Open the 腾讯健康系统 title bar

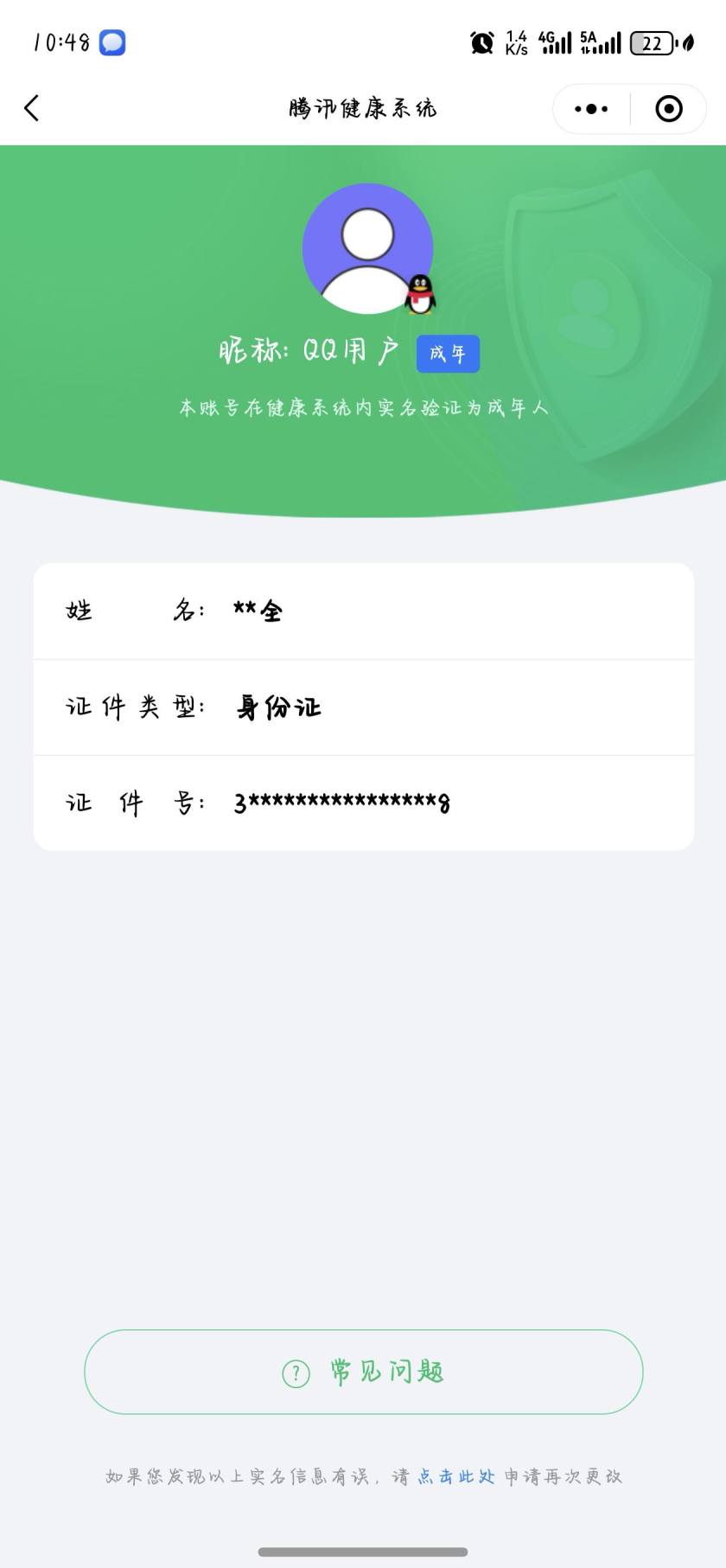363,108
